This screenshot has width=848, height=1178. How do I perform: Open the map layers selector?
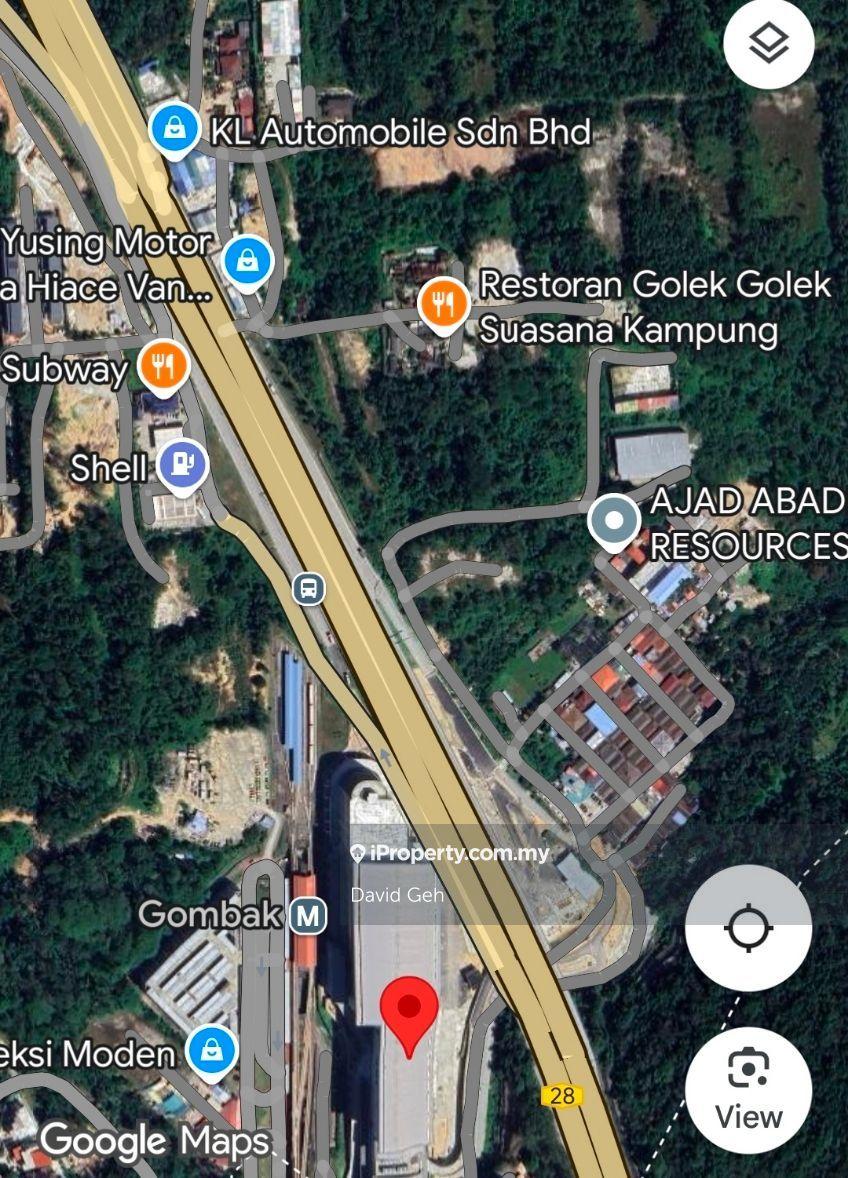(768, 43)
